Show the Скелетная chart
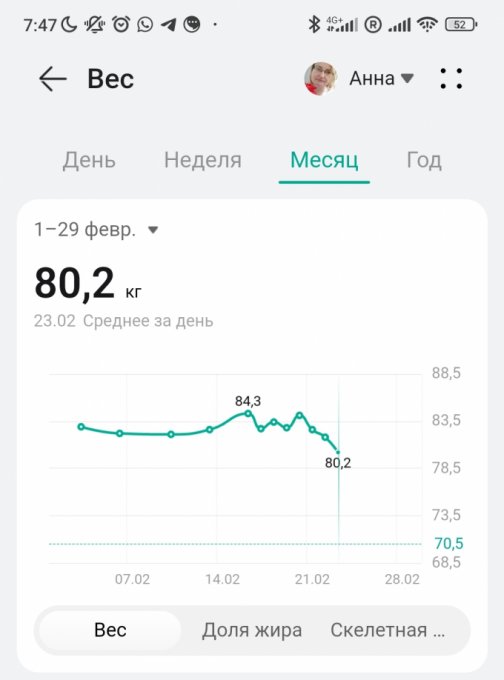 coord(387,630)
